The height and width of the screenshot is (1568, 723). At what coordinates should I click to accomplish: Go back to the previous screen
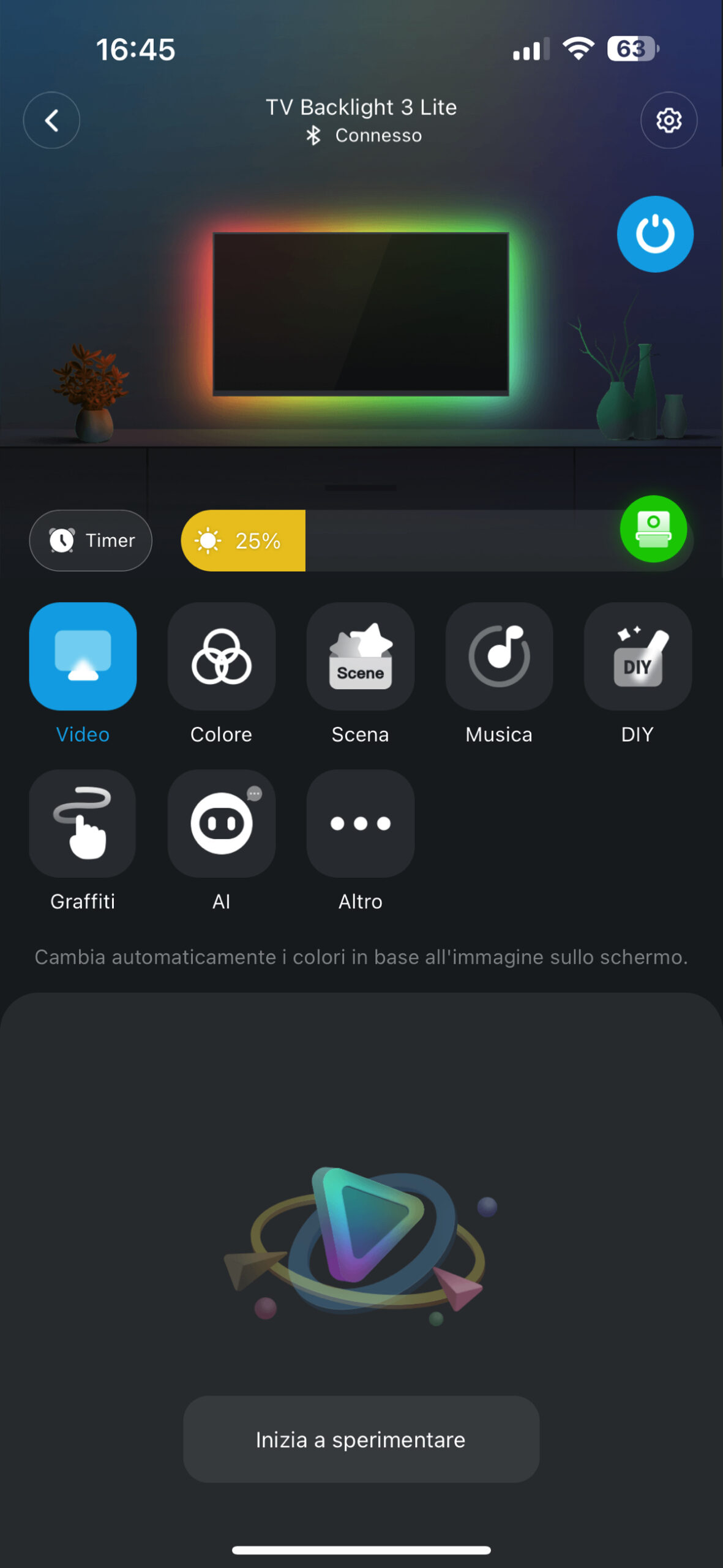point(51,120)
